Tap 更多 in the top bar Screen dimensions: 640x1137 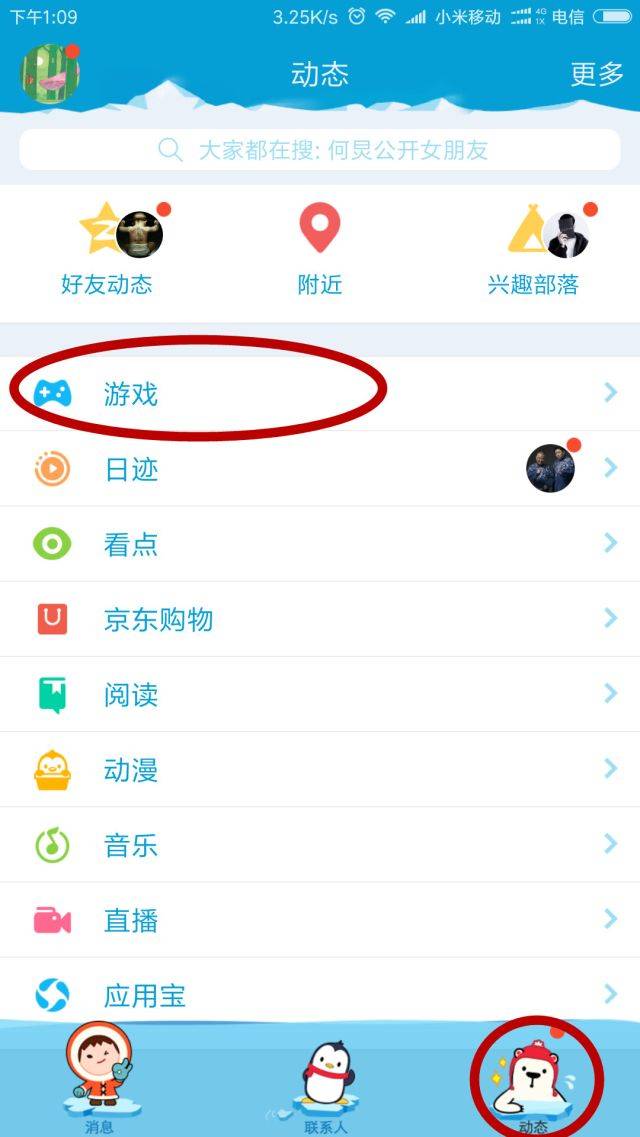coord(597,74)
